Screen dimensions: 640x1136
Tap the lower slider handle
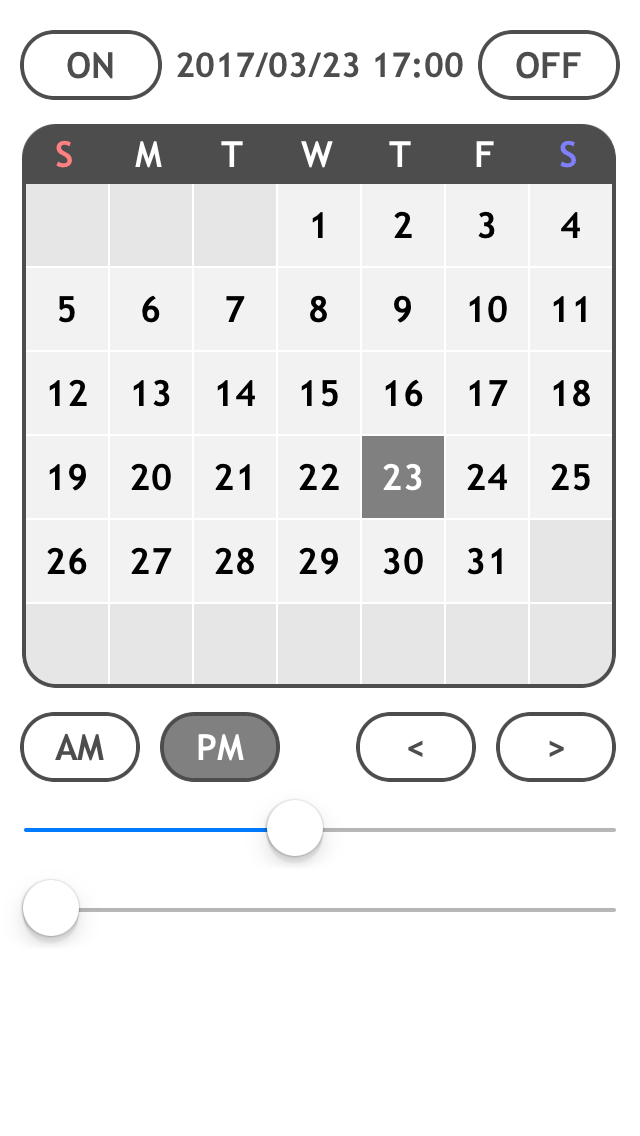tap(51, 909)
